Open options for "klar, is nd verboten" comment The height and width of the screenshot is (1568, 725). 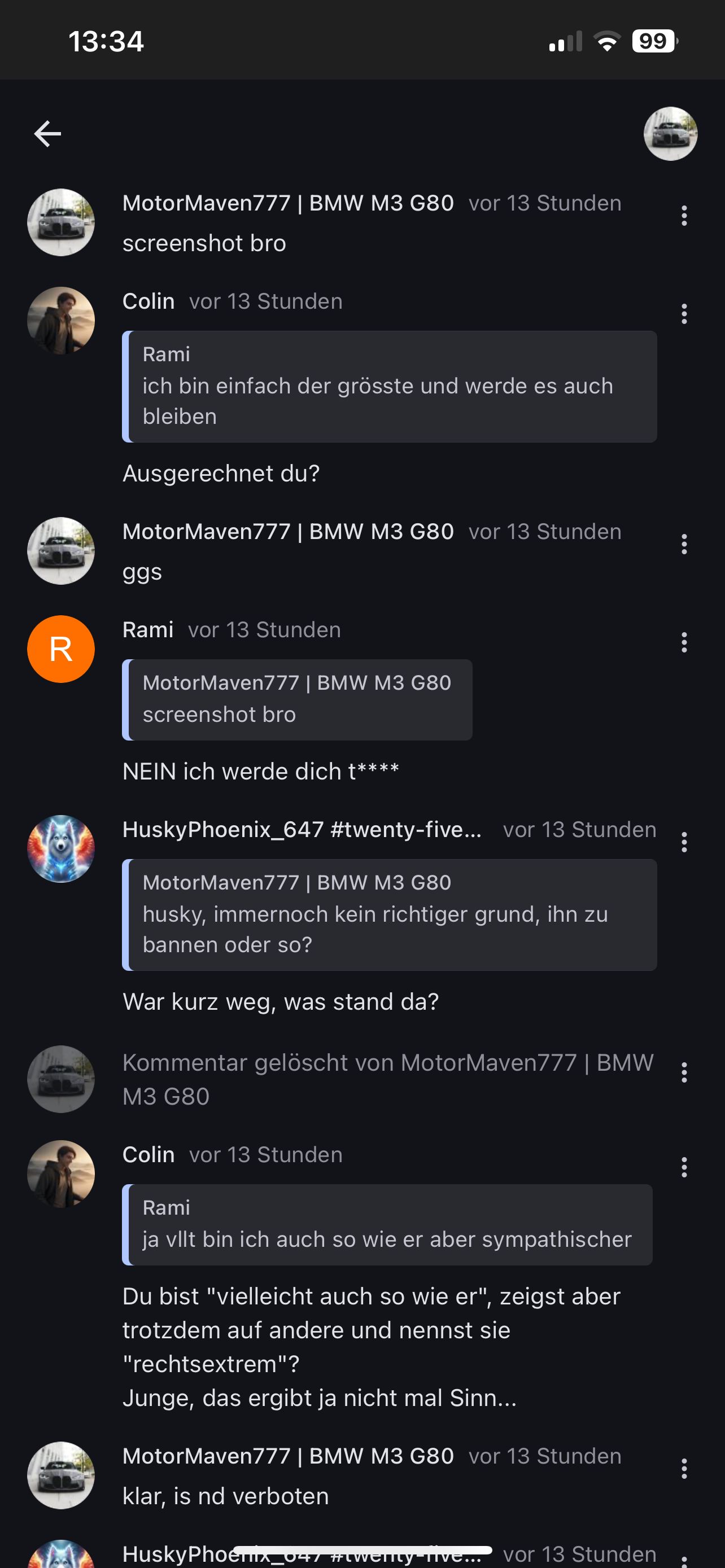point(684,1469)
